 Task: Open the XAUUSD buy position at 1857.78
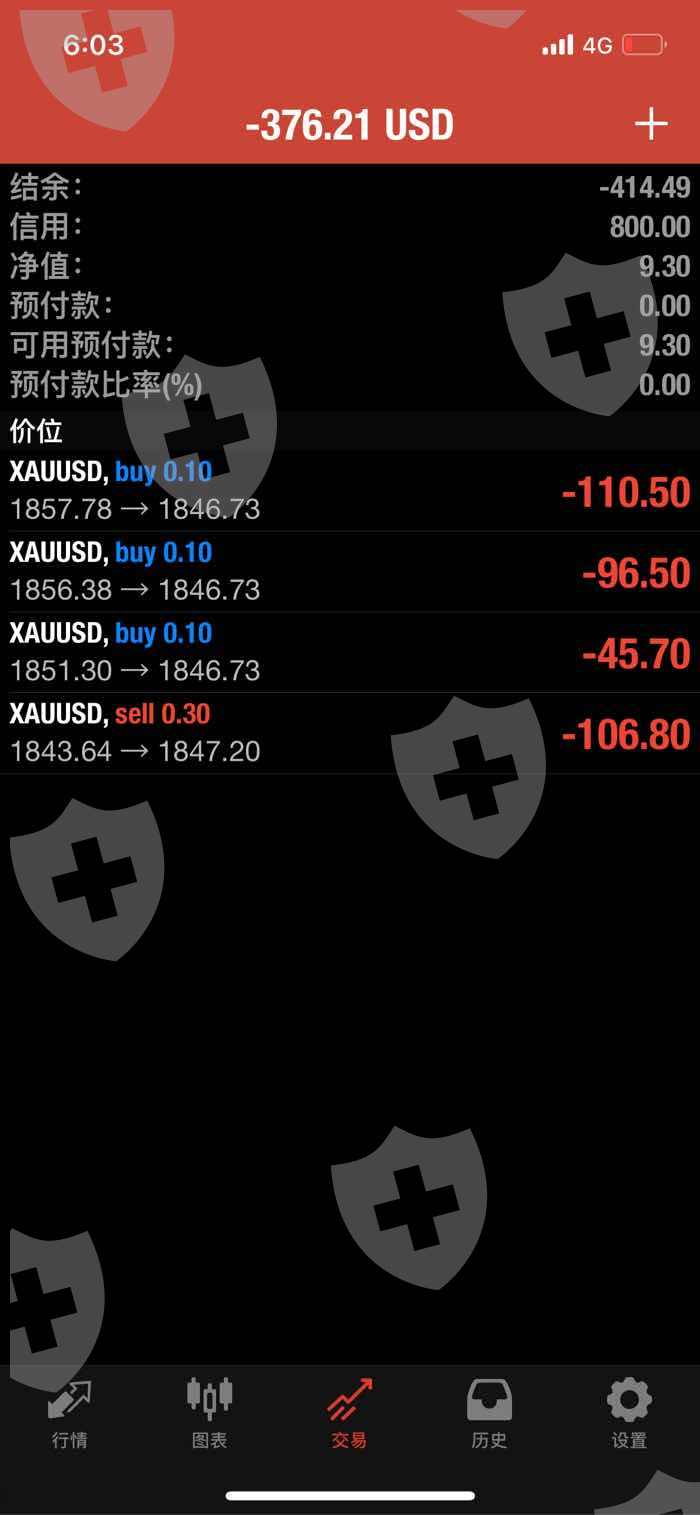click(350, 491)
